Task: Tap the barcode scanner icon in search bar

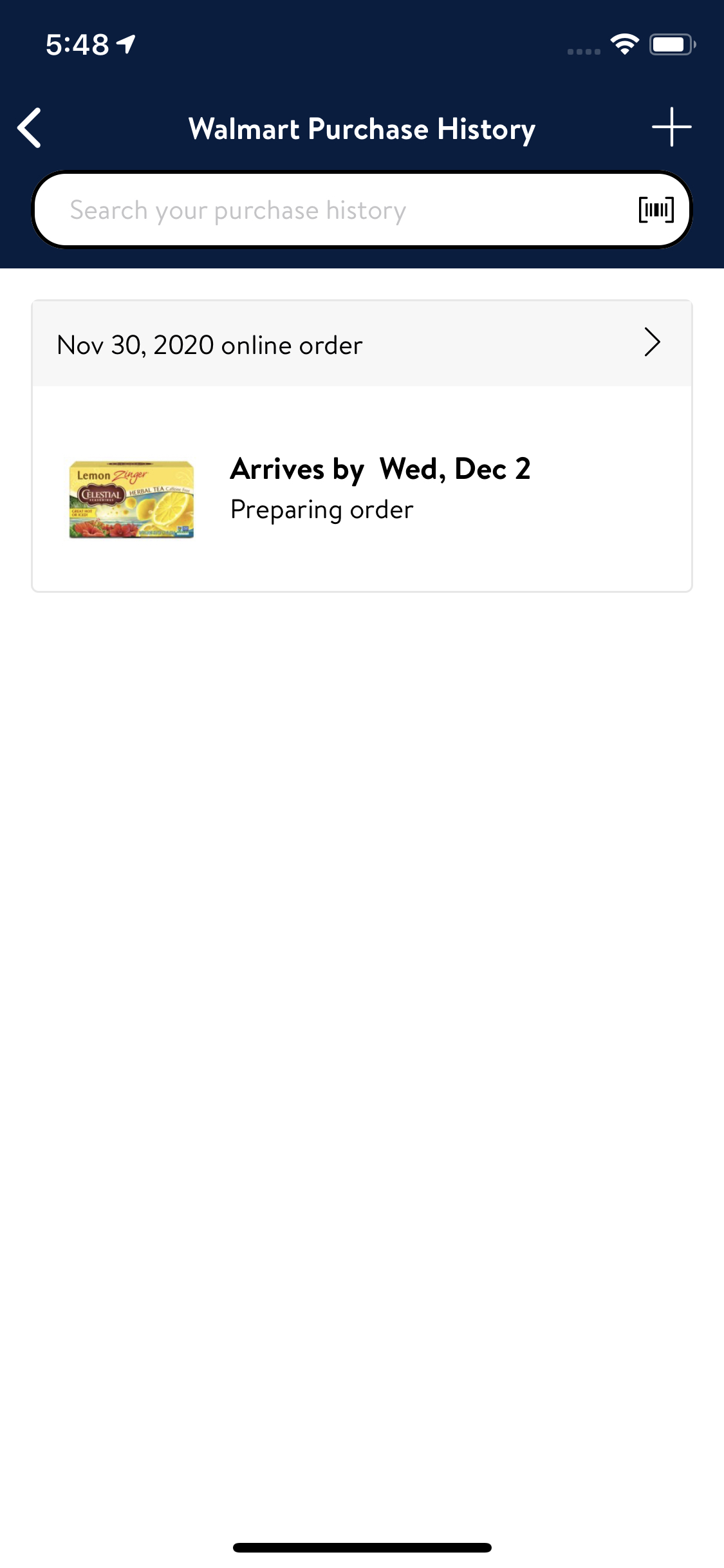Action: [x=655, y=209]
